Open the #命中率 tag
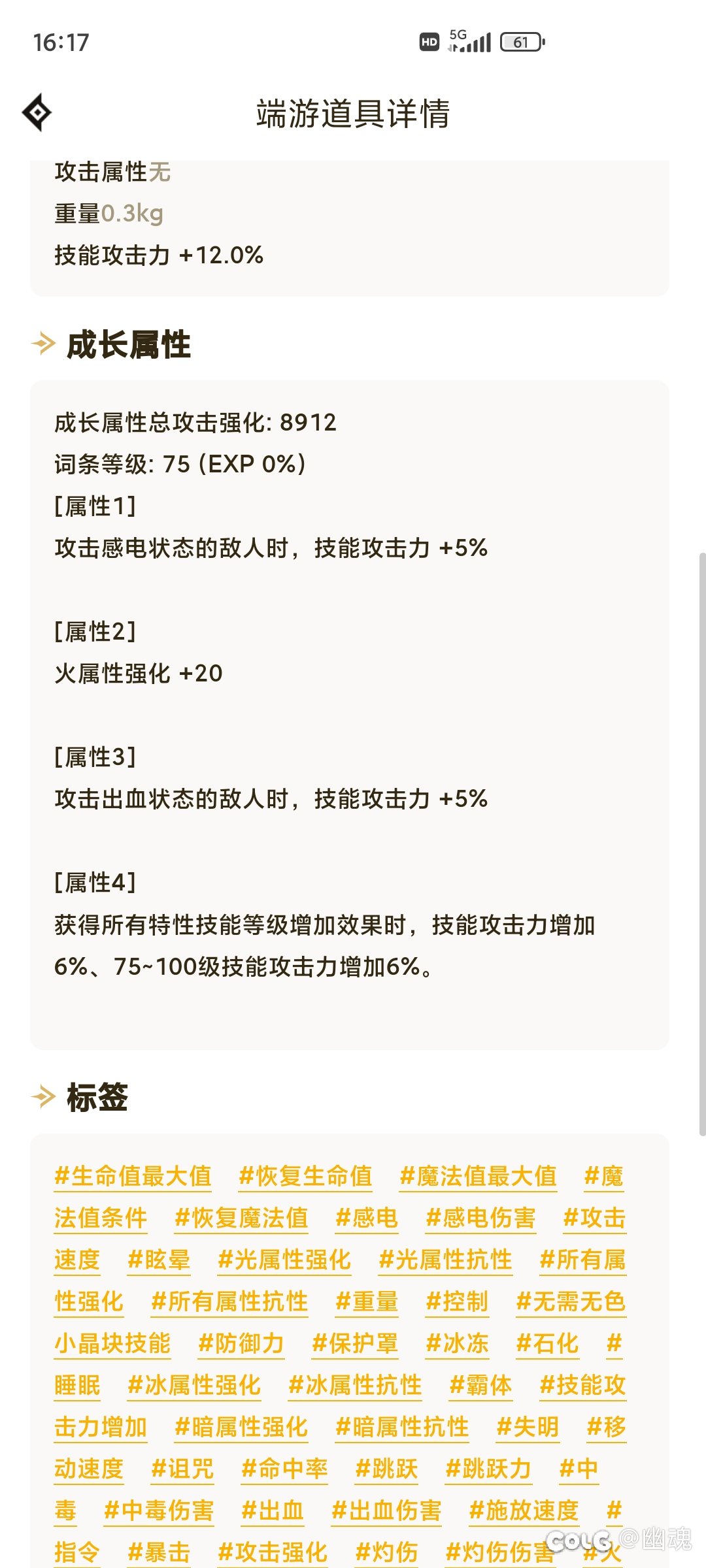 coord(284,1469)
